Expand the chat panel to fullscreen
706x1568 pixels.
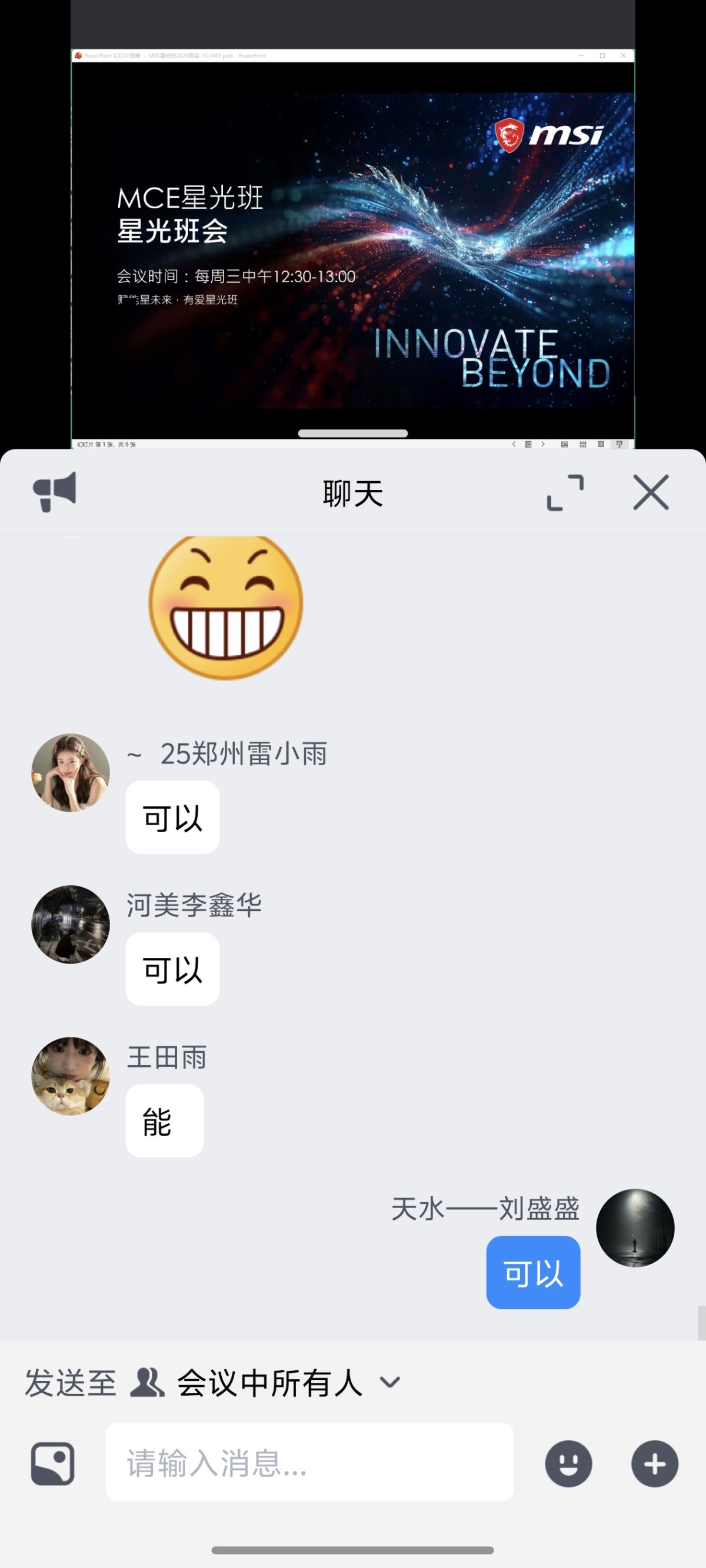[565, 492]
